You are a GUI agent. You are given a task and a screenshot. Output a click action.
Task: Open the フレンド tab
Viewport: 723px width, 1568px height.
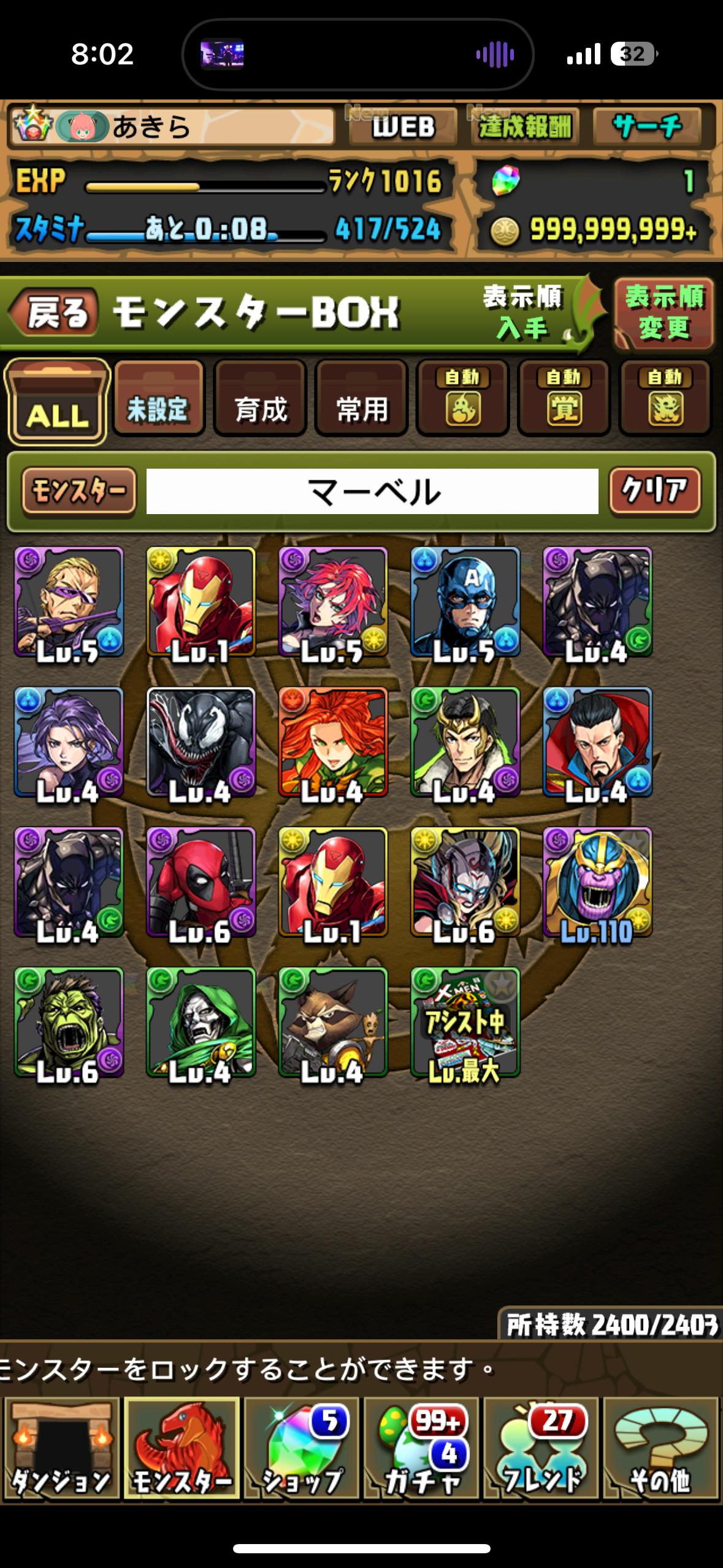pos(541,1448)
